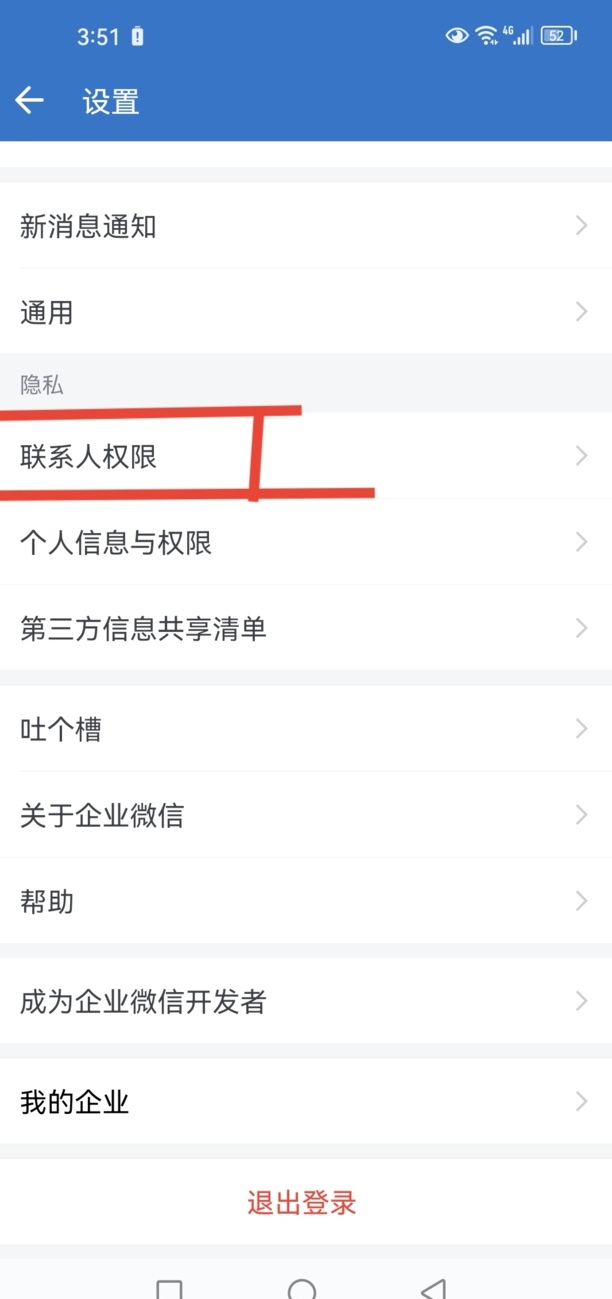Open 个人信息与权限

[x=306, y=543]
